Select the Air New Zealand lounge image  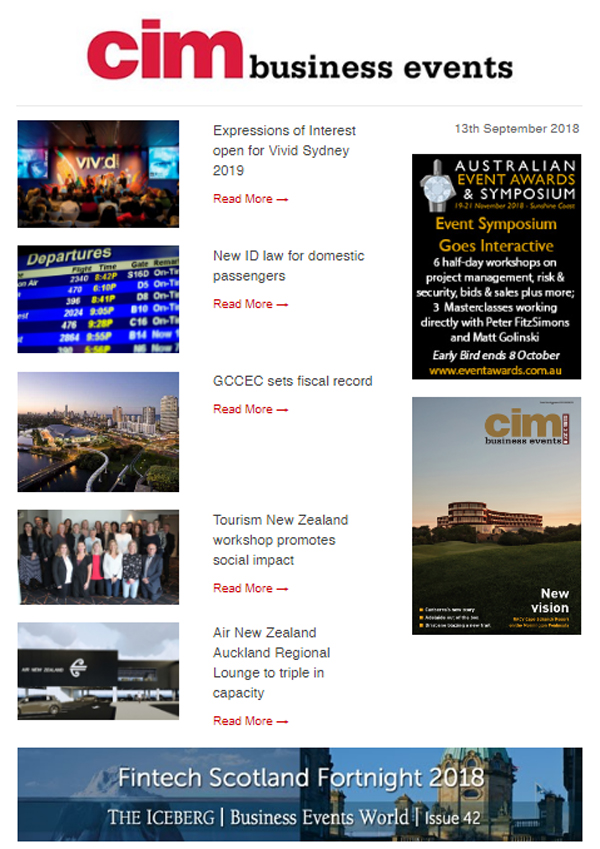coord(98,671)
